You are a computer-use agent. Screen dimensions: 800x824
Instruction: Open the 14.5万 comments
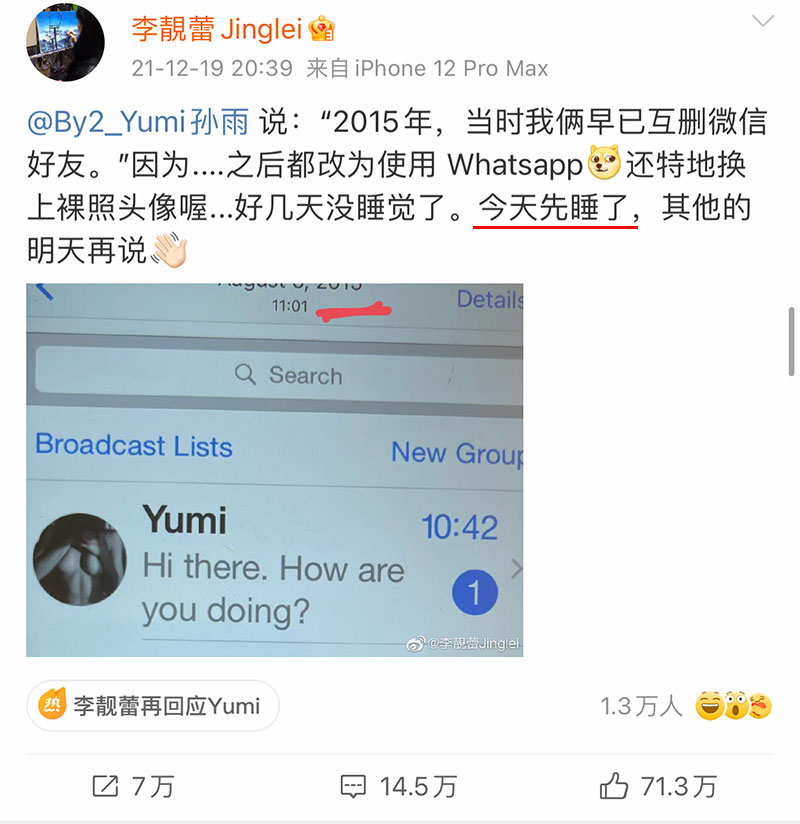(398, 787)
